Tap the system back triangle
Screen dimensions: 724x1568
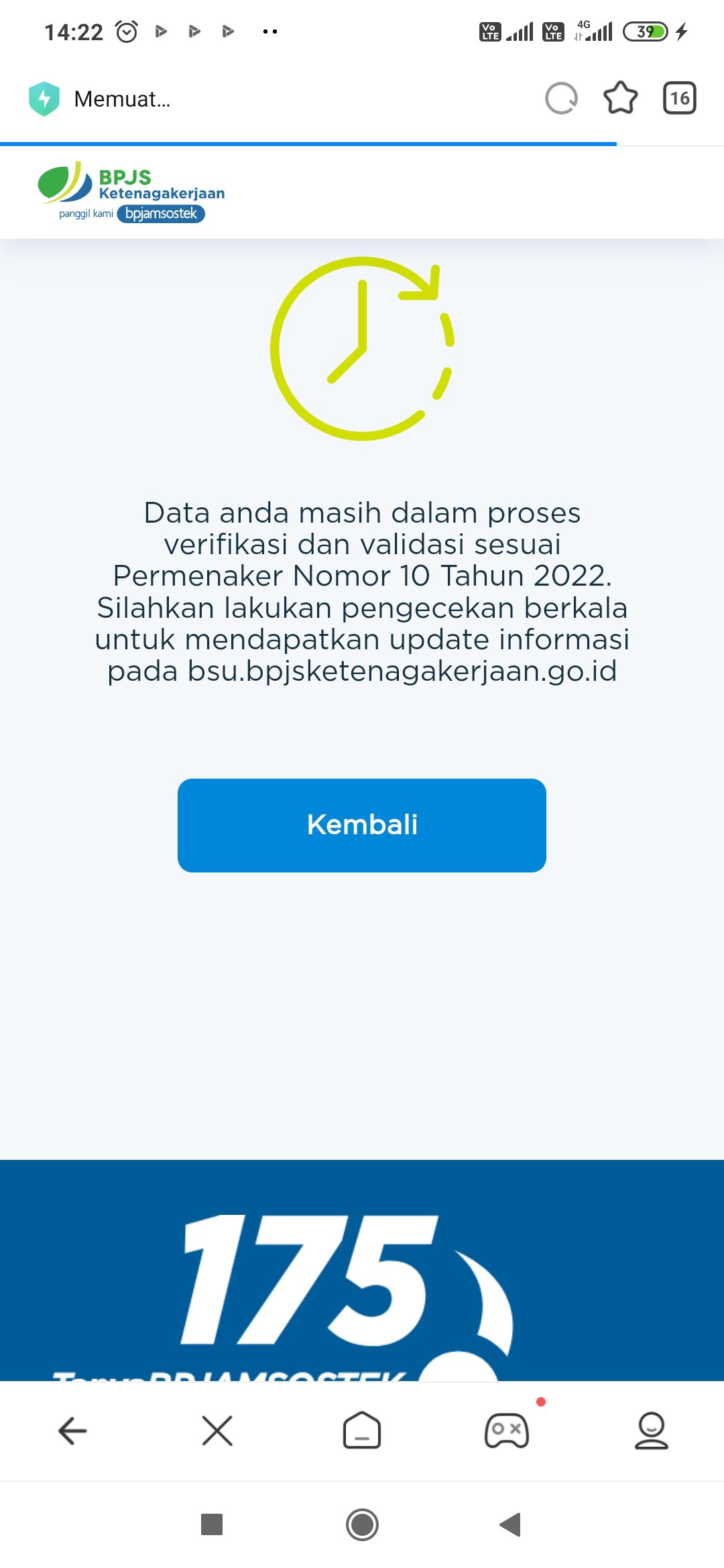pos(511,1524)
